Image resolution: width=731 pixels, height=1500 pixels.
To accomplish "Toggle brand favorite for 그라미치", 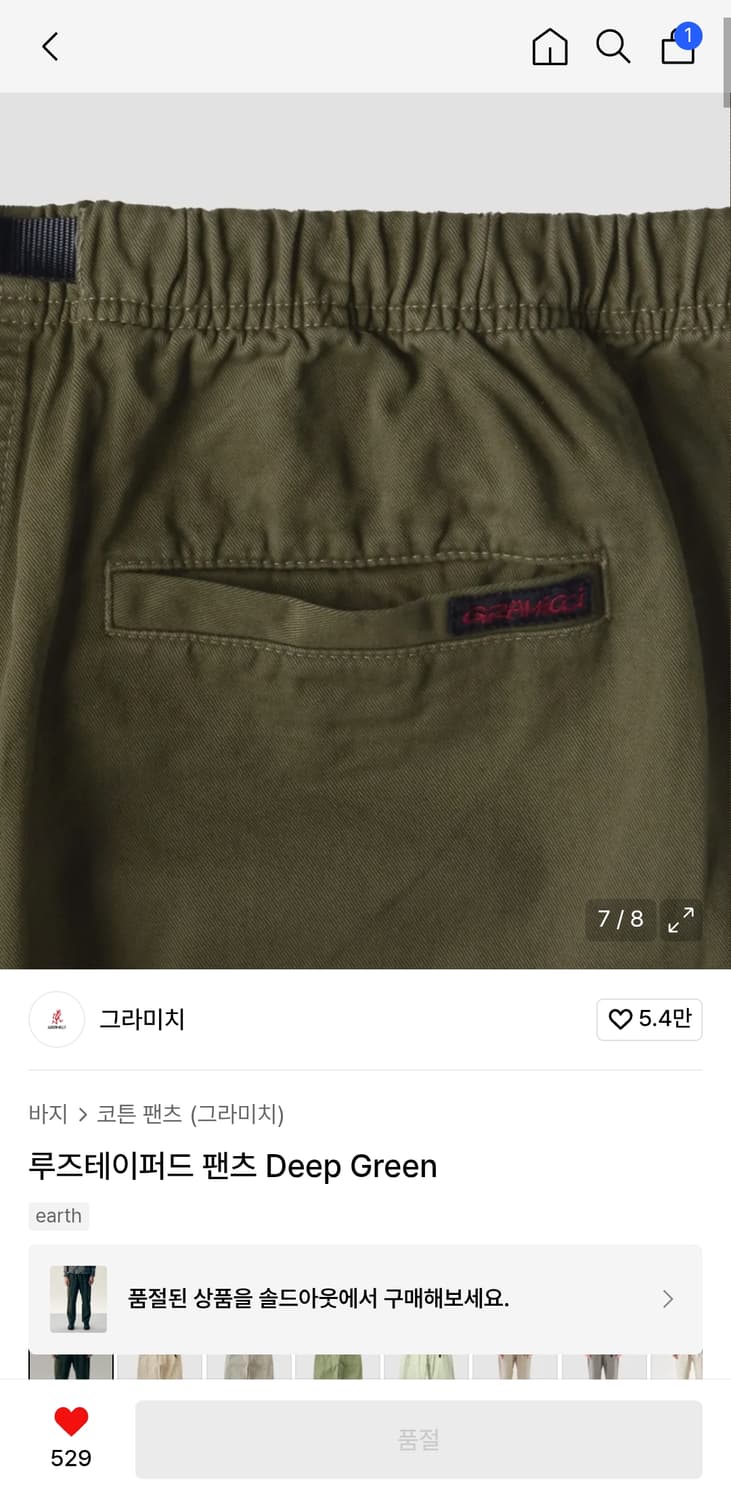I will pyautogui.click(x=649, y=1019).
